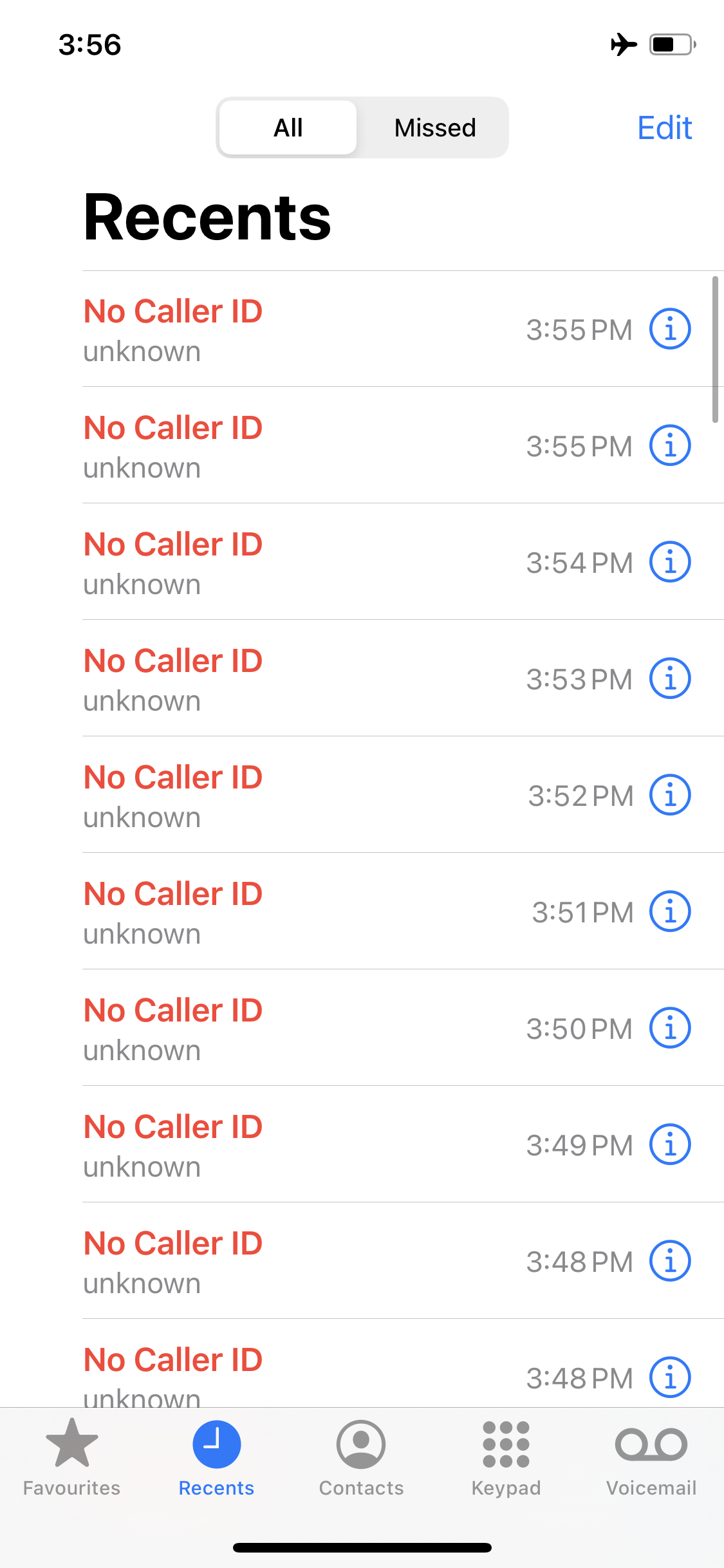Check the Voicemail tab
The width and height of the screenshot is (724, 1568).
pos(651,1457)
